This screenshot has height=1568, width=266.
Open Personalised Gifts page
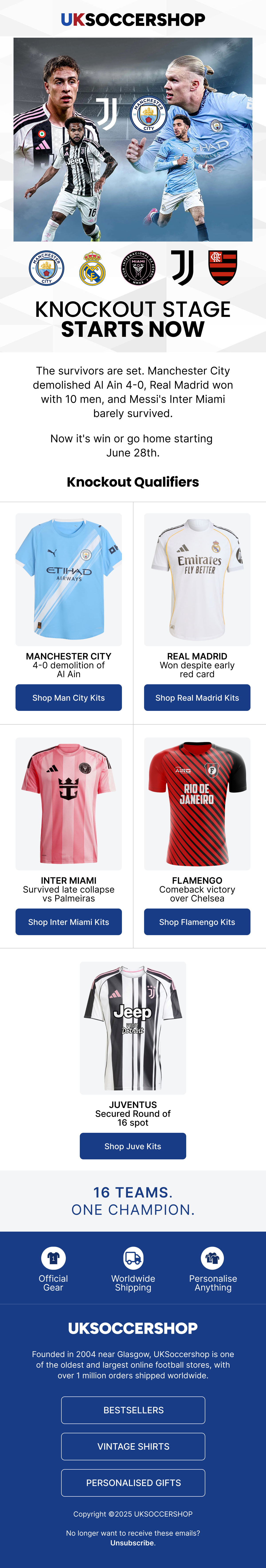(133, 1483)
